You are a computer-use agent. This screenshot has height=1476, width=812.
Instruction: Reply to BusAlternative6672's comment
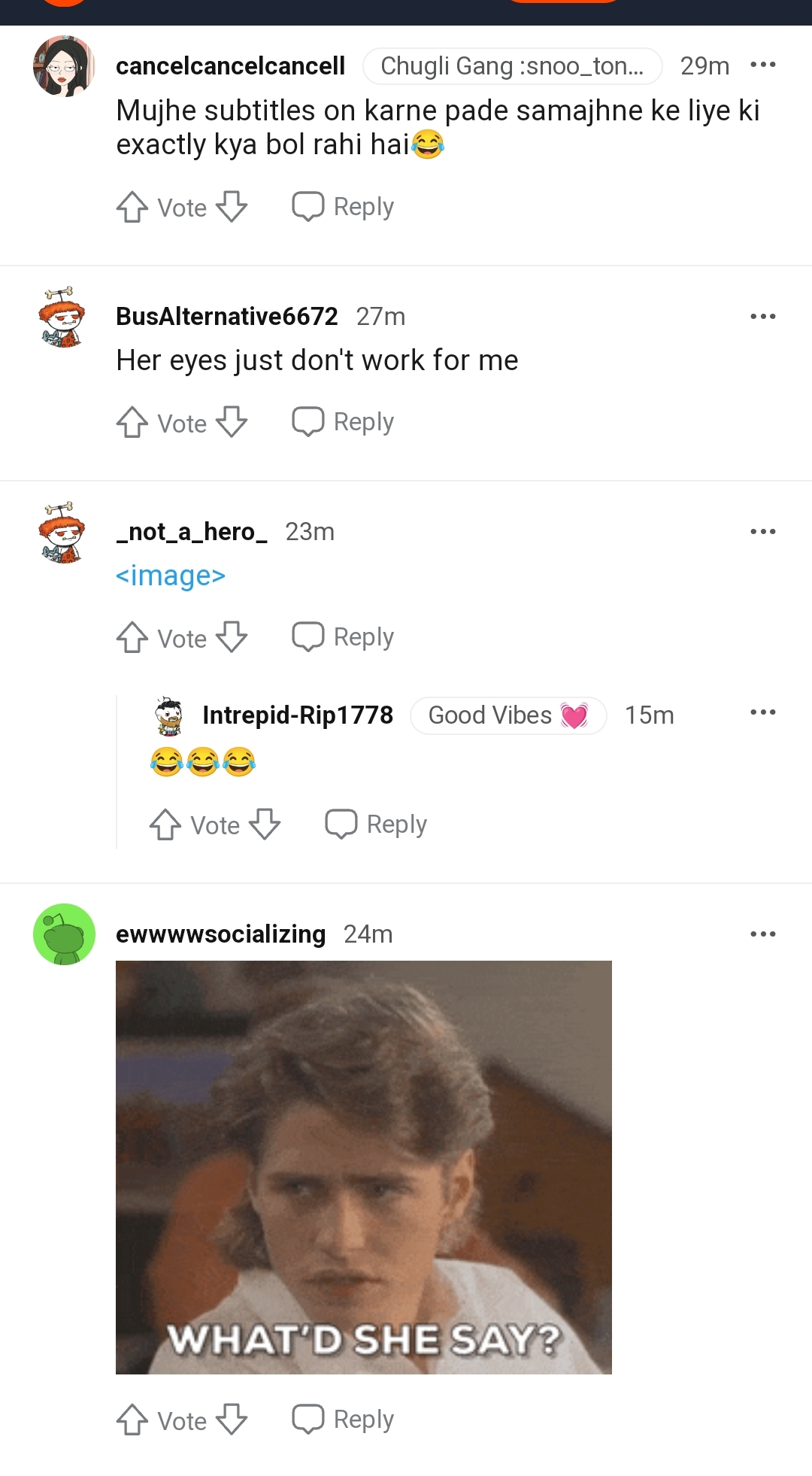(343, 421)
